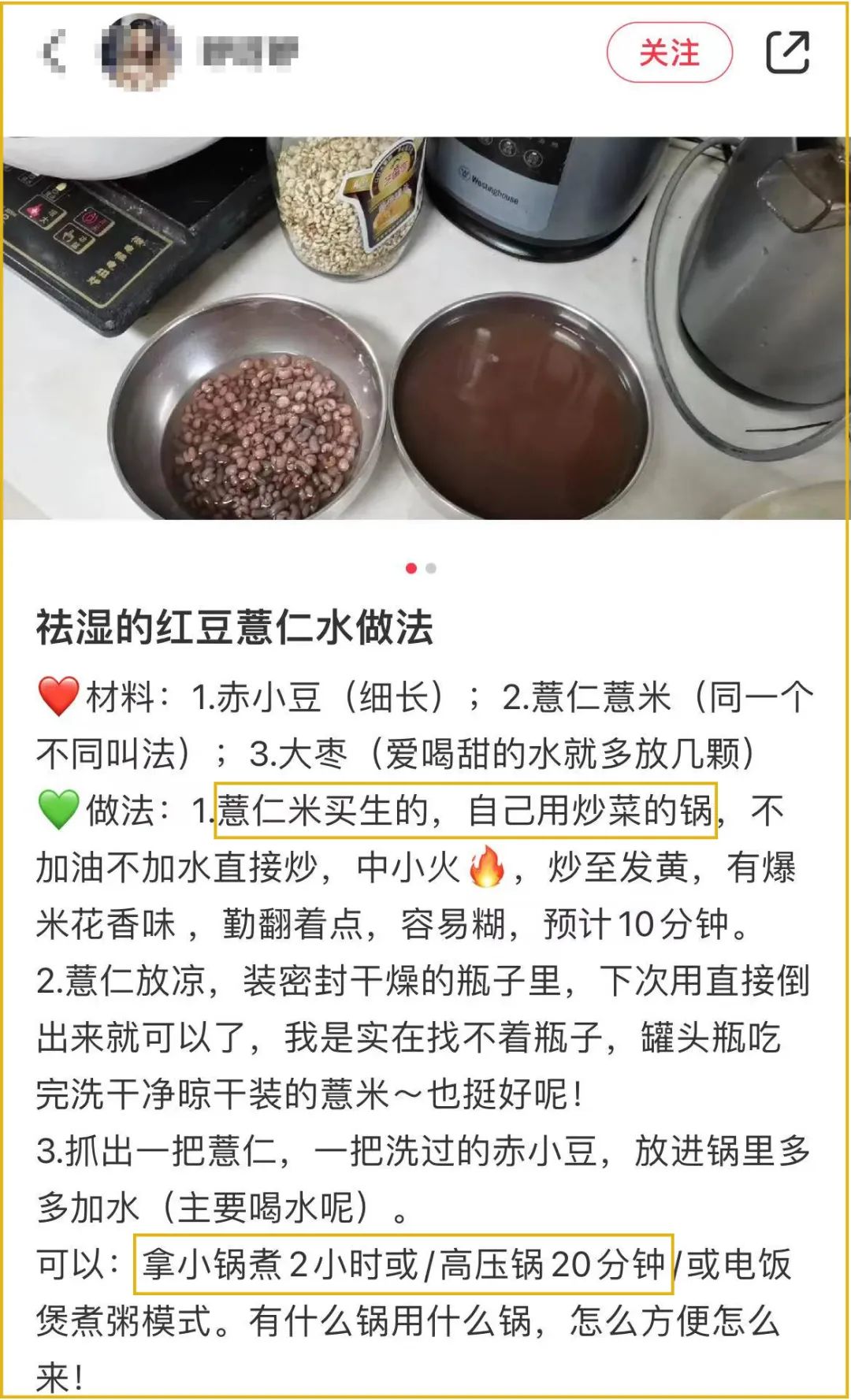Tap the red active carousel dot
The height and width of the screenshot is (1400, 851).
[x=411, y=567]
